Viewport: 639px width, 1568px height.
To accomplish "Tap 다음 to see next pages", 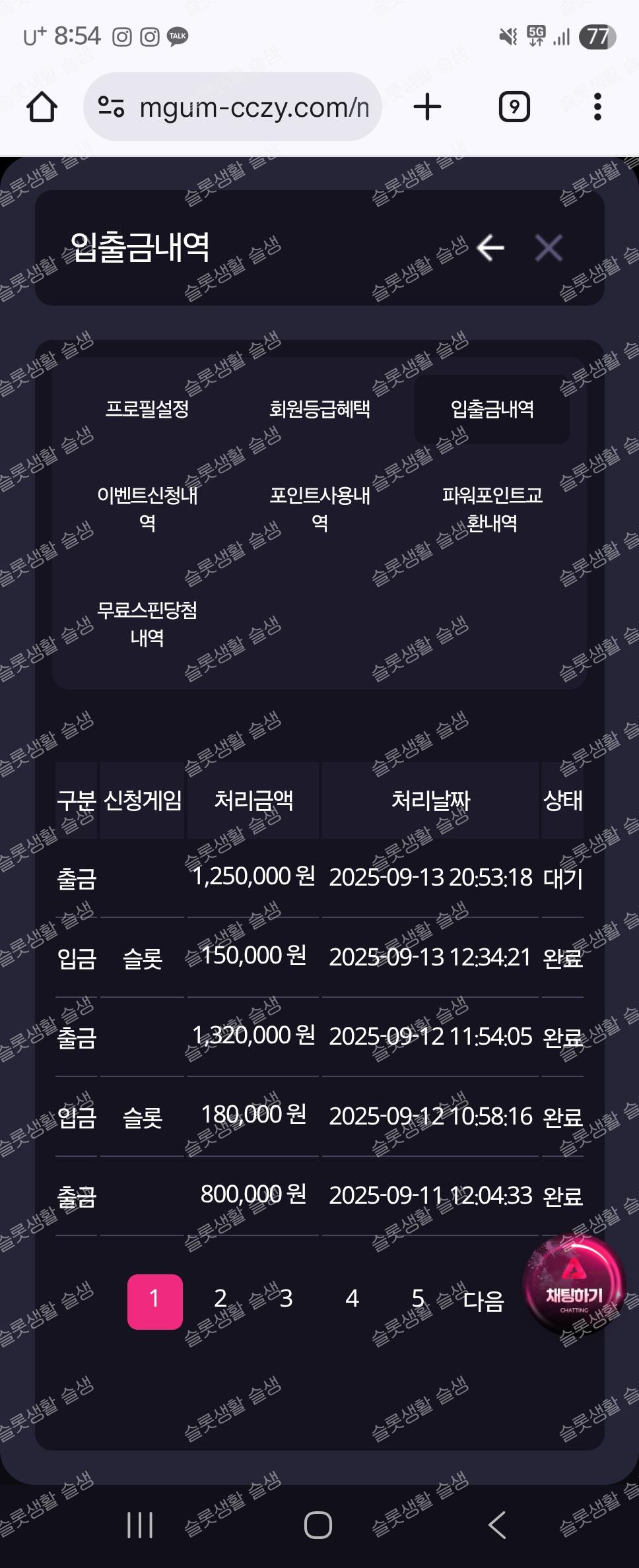I will point(483,1300).
